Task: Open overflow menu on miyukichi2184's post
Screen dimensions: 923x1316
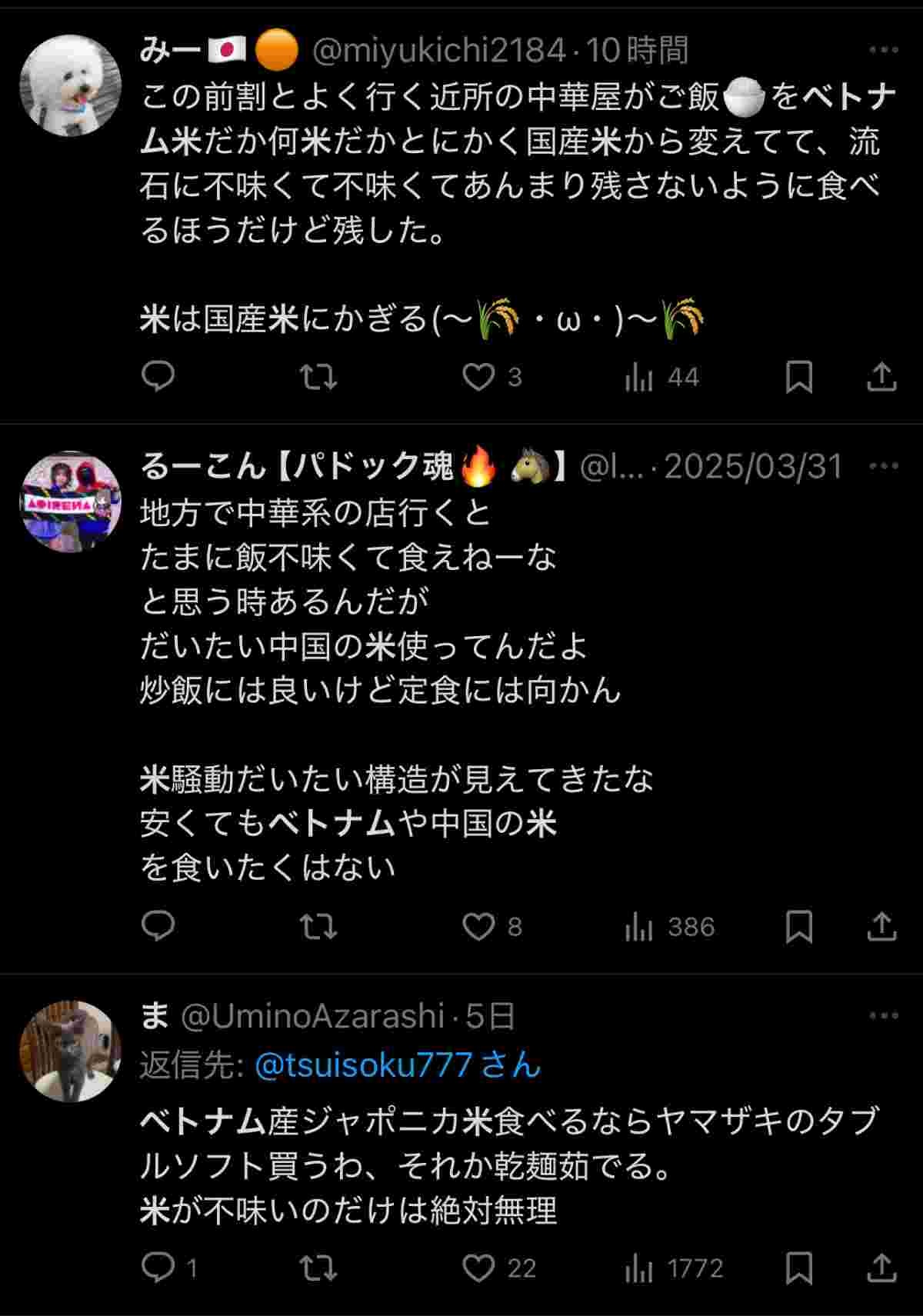Action: (x=883, y=50)
